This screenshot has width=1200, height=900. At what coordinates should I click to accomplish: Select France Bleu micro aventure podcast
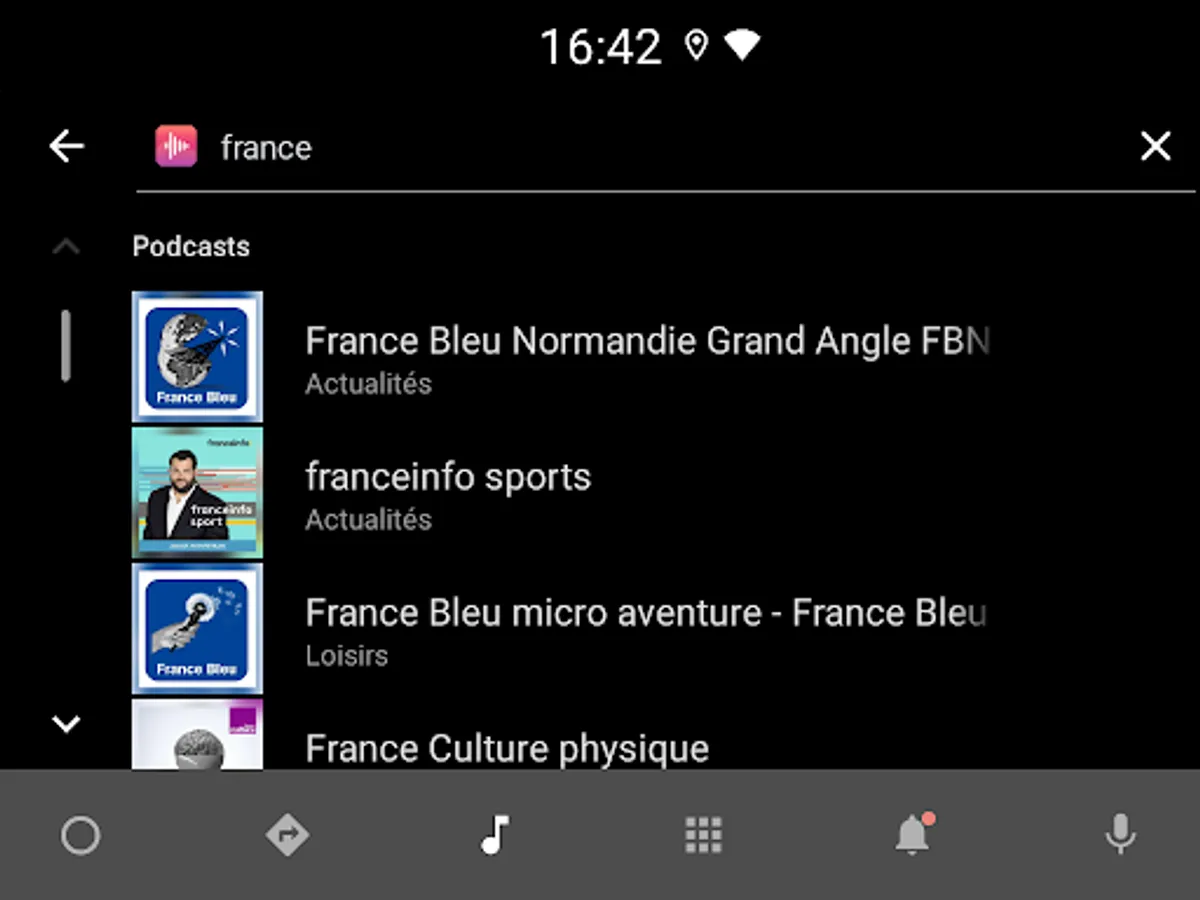[x=645, y=628]
